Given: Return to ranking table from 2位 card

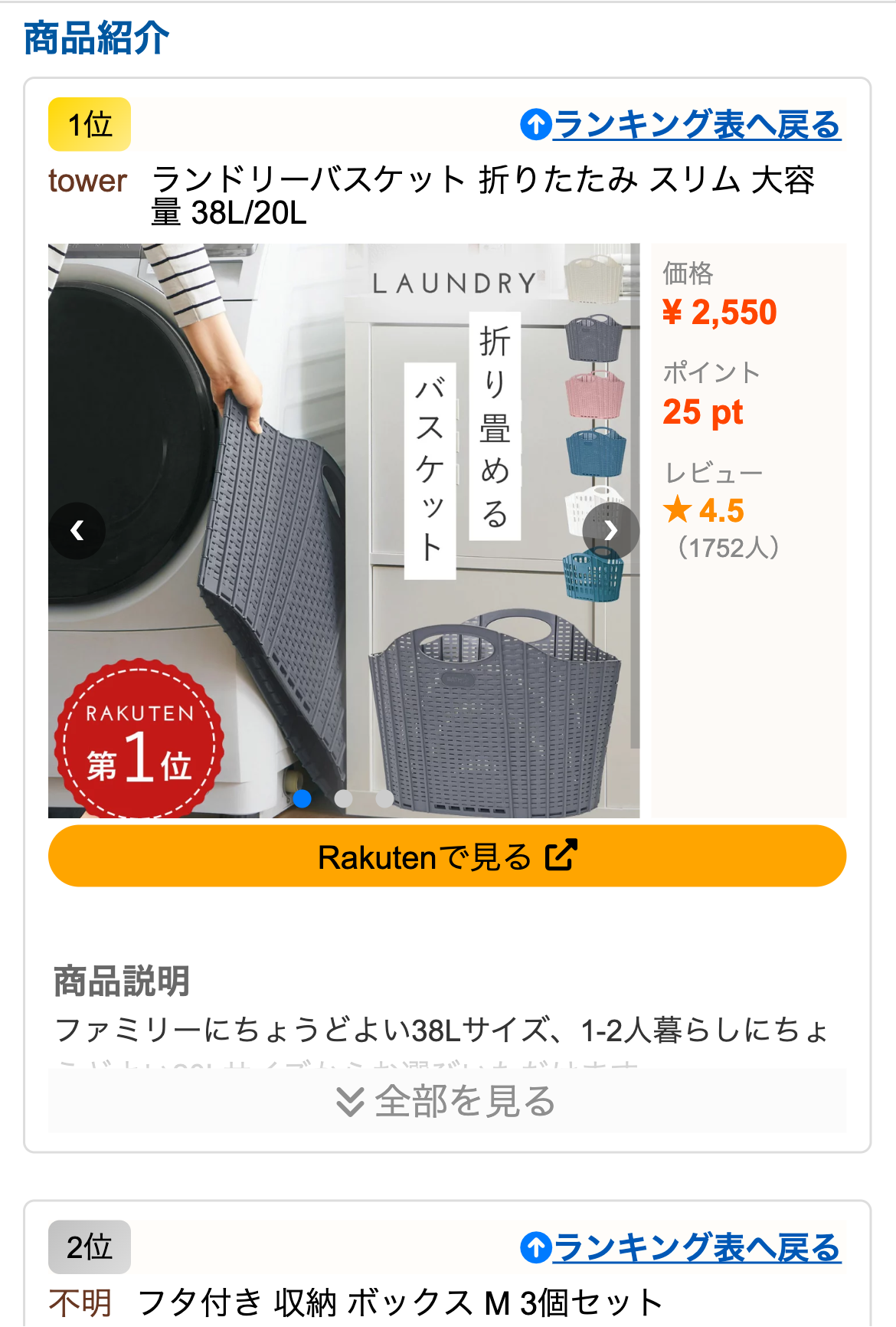Looking at the screenshot, I should (x=681, y=1248).
